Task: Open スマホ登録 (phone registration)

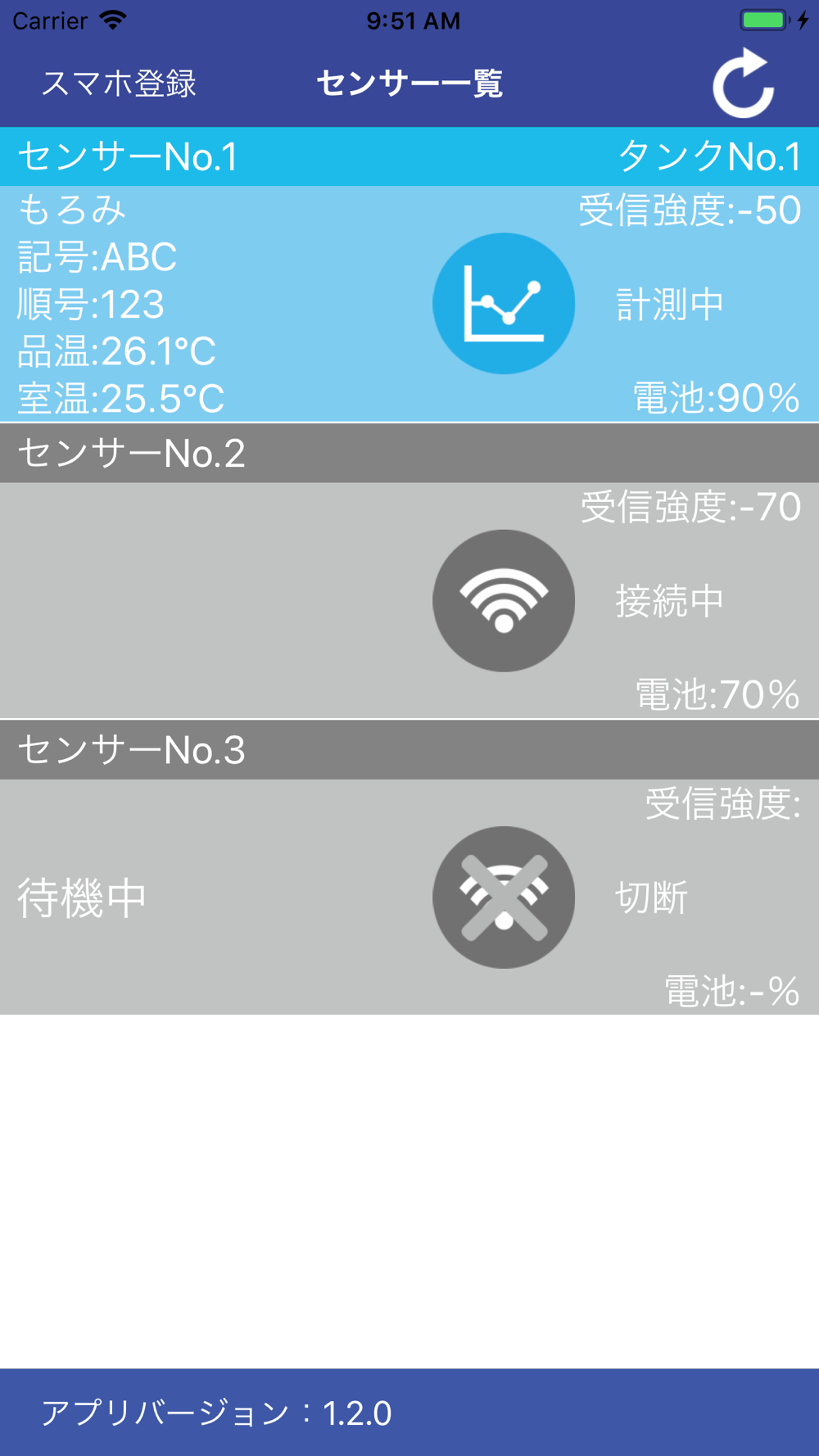Action: 119,84
